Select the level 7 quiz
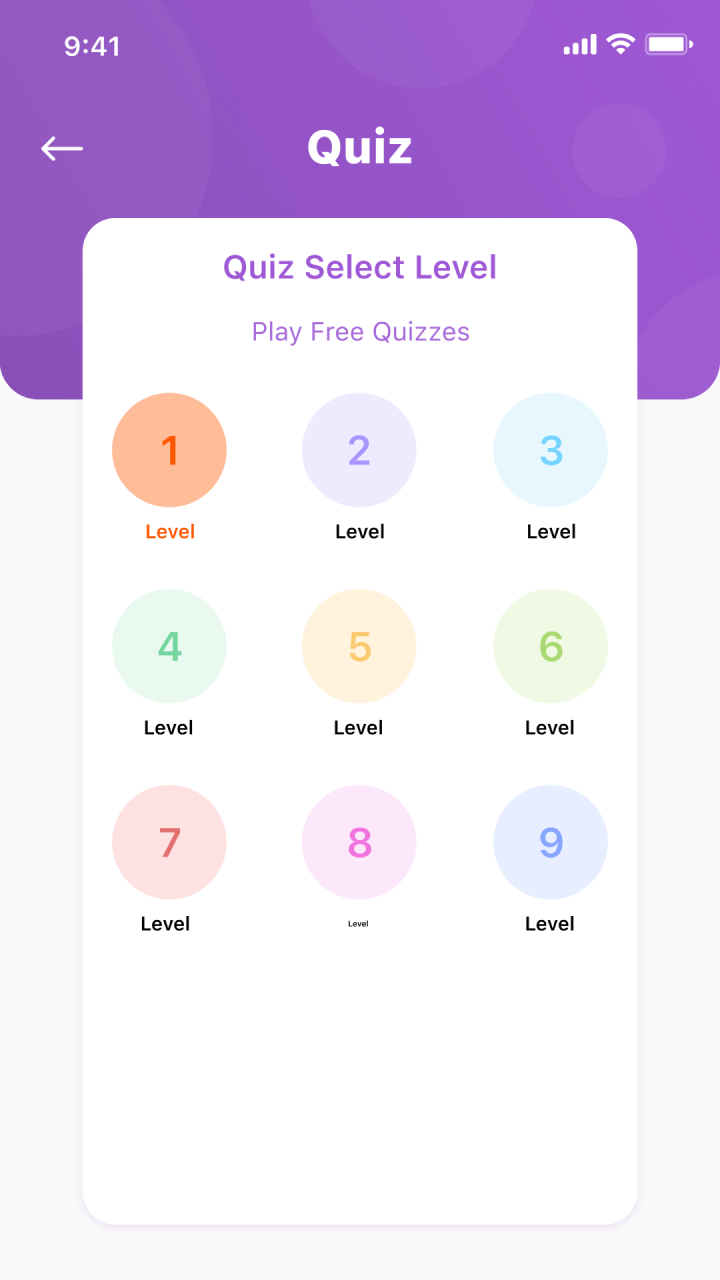Screen dimensions: 720x1280 point(169,842)
